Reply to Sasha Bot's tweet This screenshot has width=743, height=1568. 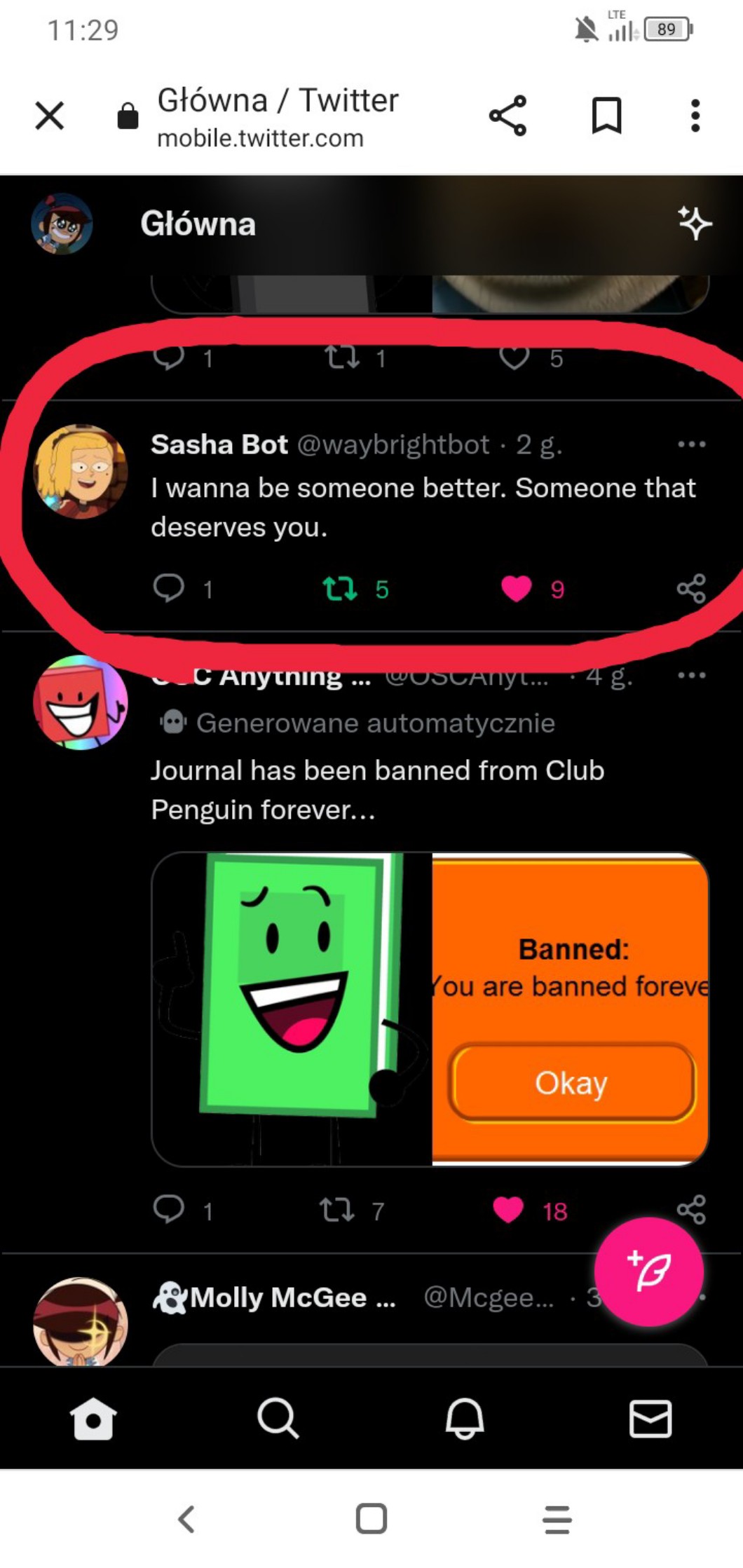click(x=169, y=589)
